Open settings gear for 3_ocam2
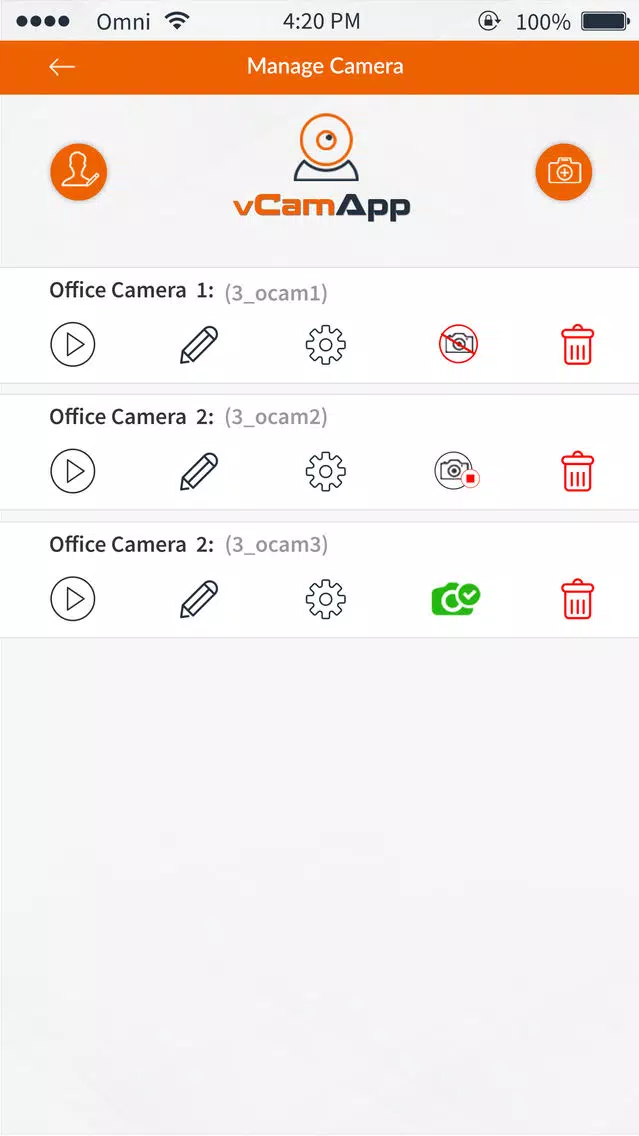Image resolution: width=639 pixels, height=1136 pixels. pos(325,471)
